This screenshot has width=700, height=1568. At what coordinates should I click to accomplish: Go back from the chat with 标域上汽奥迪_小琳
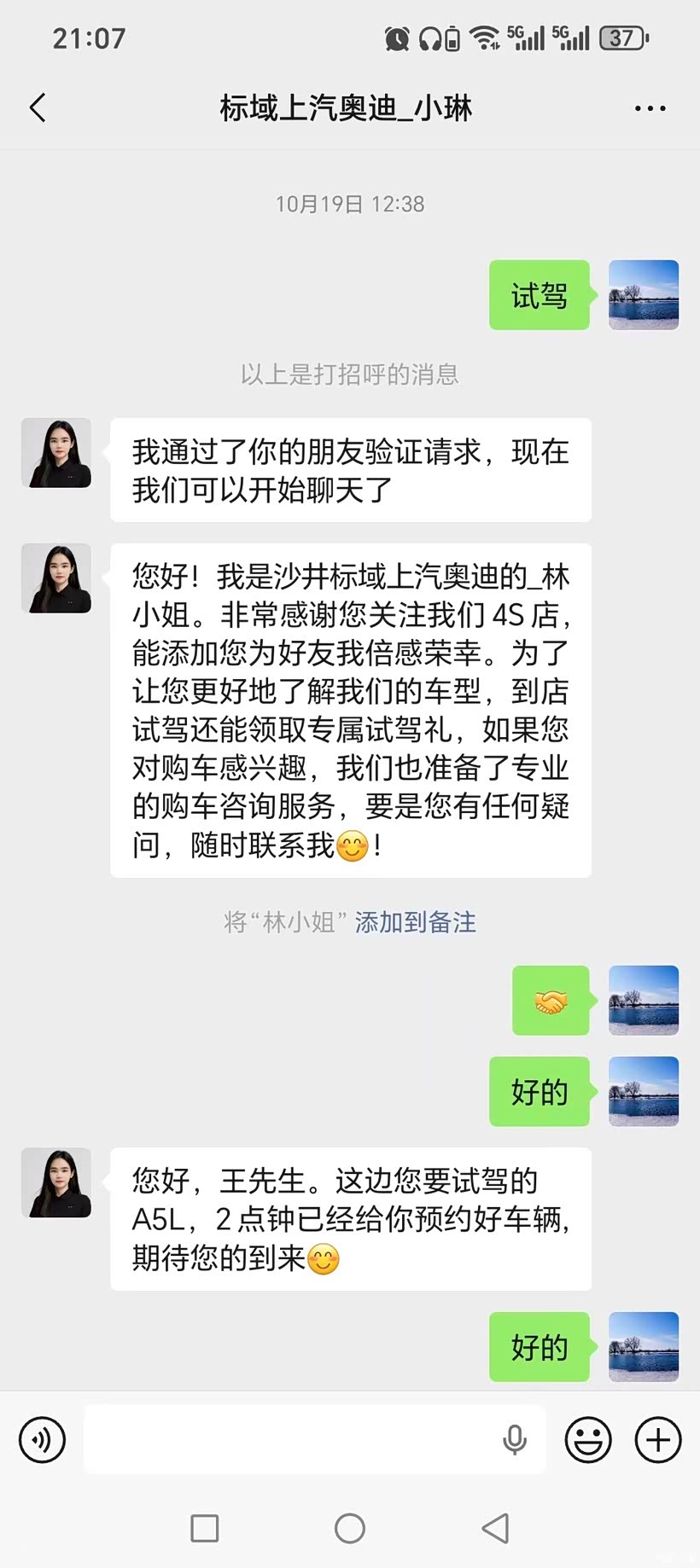click(38, 108)
